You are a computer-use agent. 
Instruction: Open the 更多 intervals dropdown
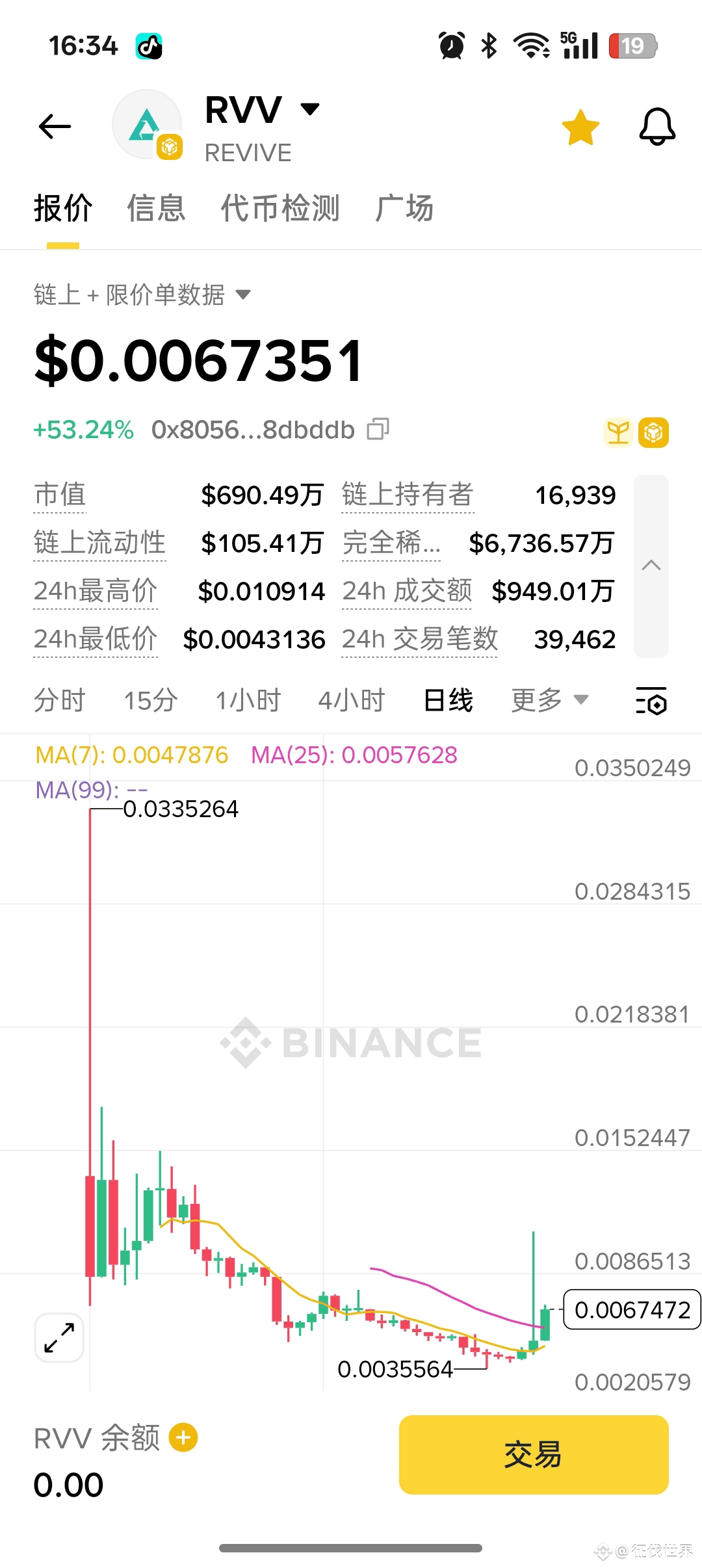pyautogui.click(x=549, y=700)
